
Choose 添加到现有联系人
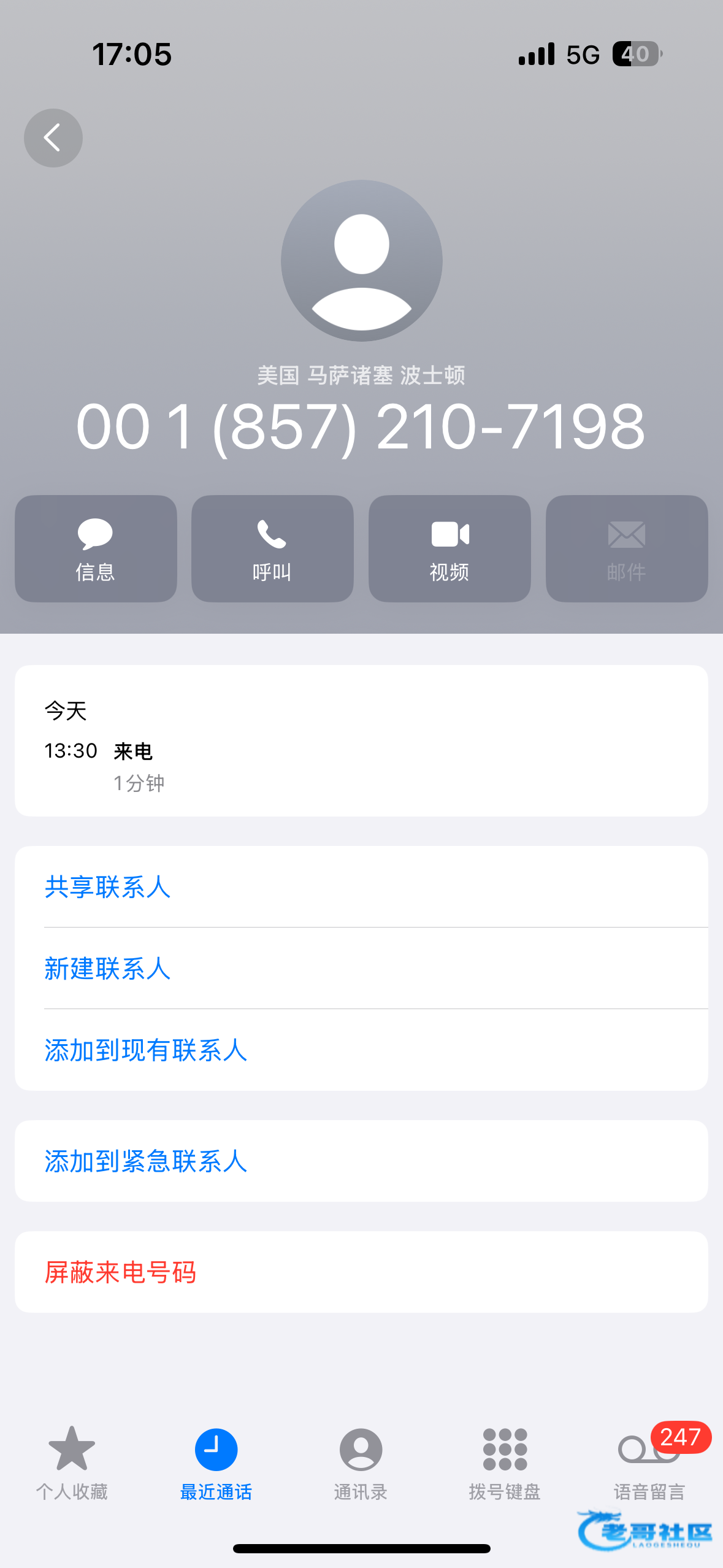coord(146,1050)
